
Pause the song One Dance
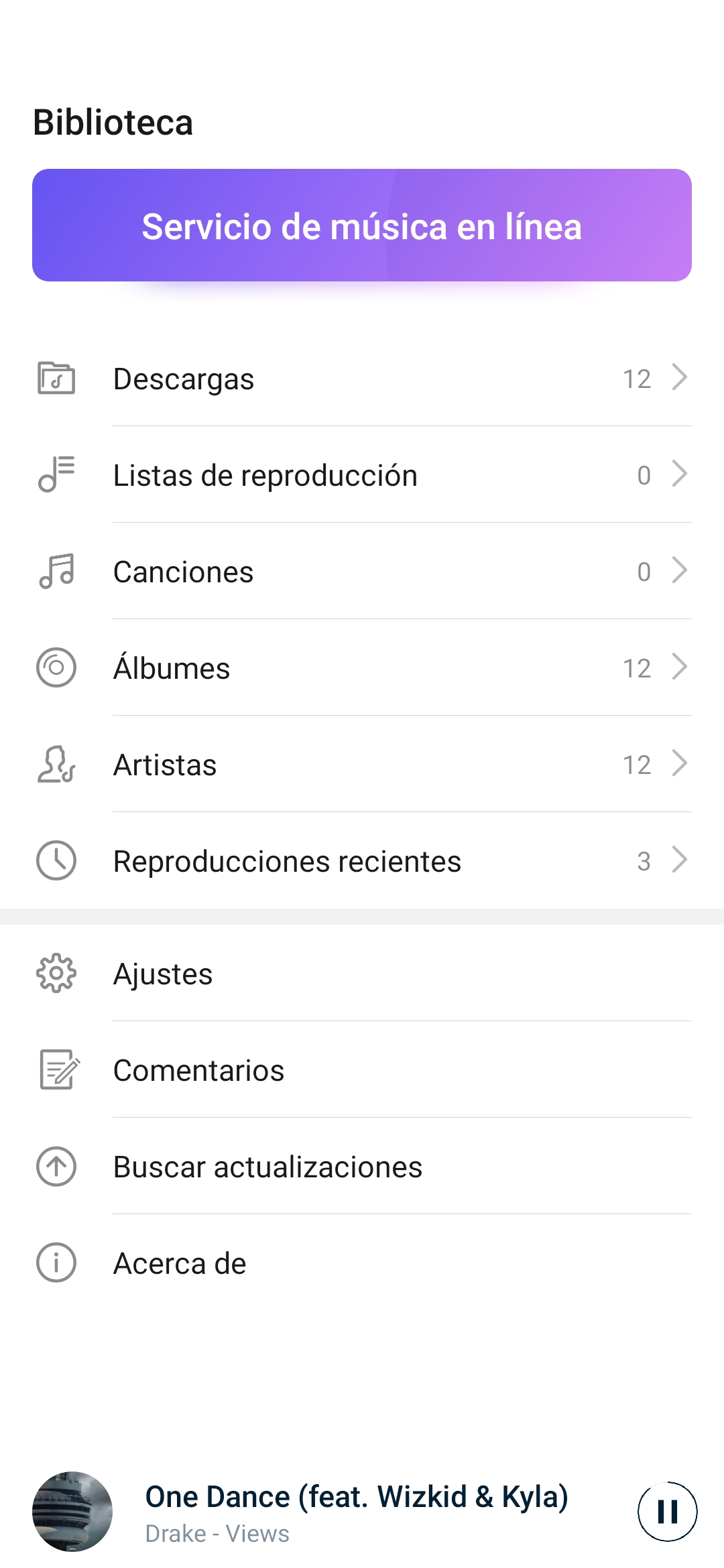pyautogui.click(x=667, y=1512)
